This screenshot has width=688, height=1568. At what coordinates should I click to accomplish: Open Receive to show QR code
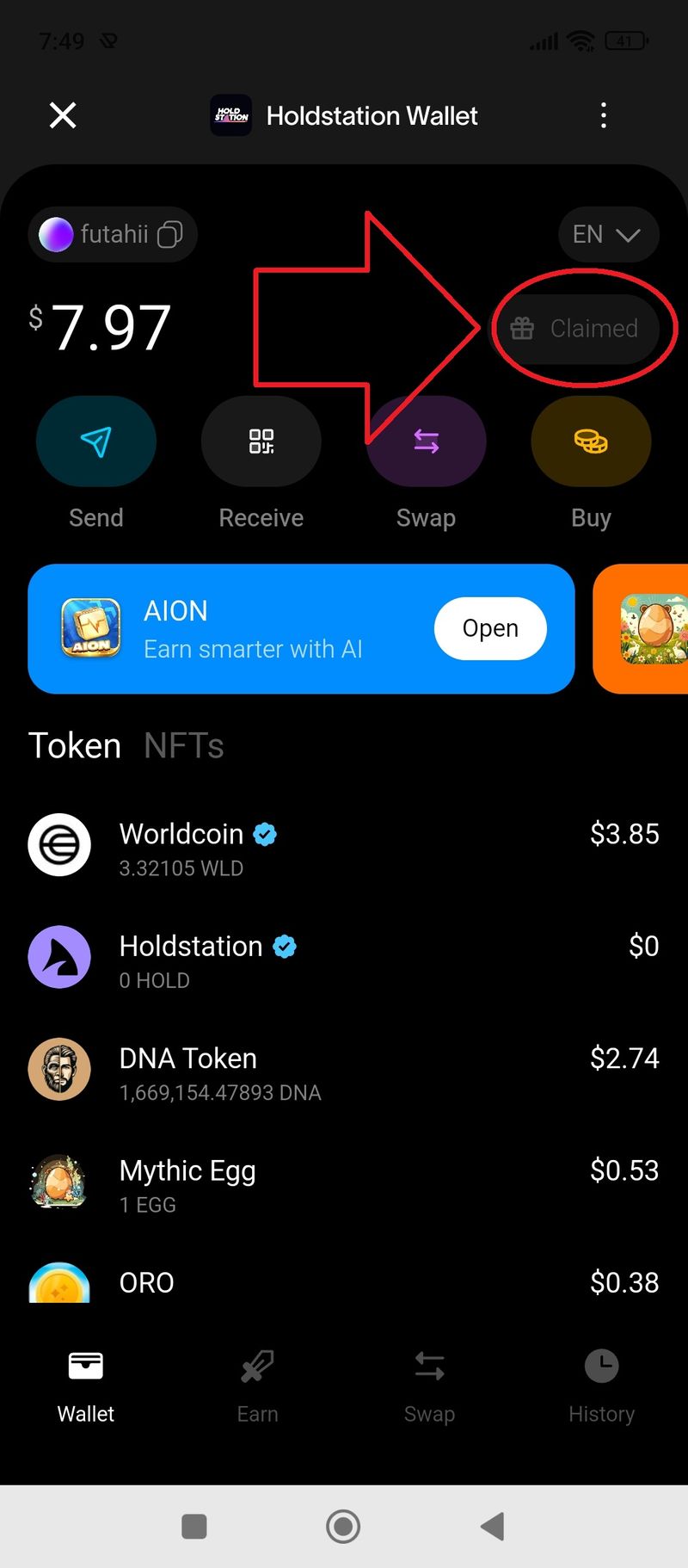(x=261, y=442)
